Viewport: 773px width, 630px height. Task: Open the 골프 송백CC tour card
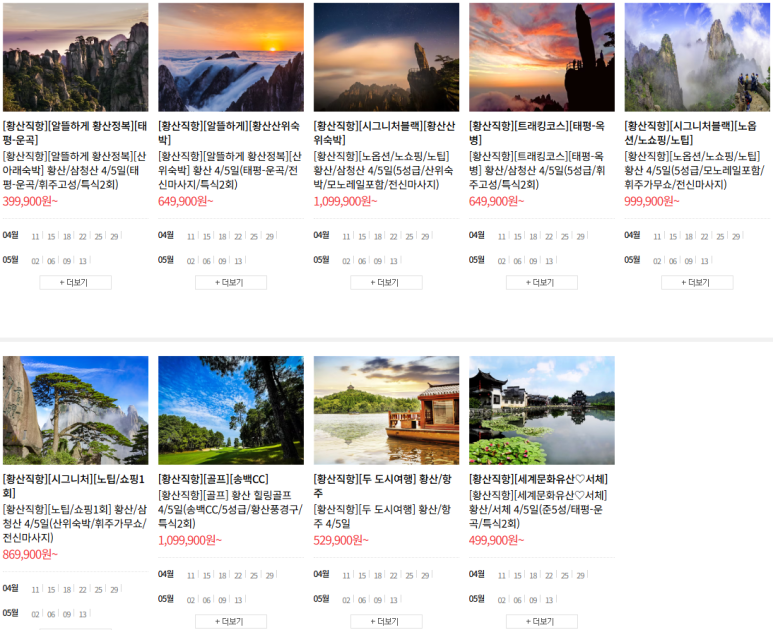point(231,410)
